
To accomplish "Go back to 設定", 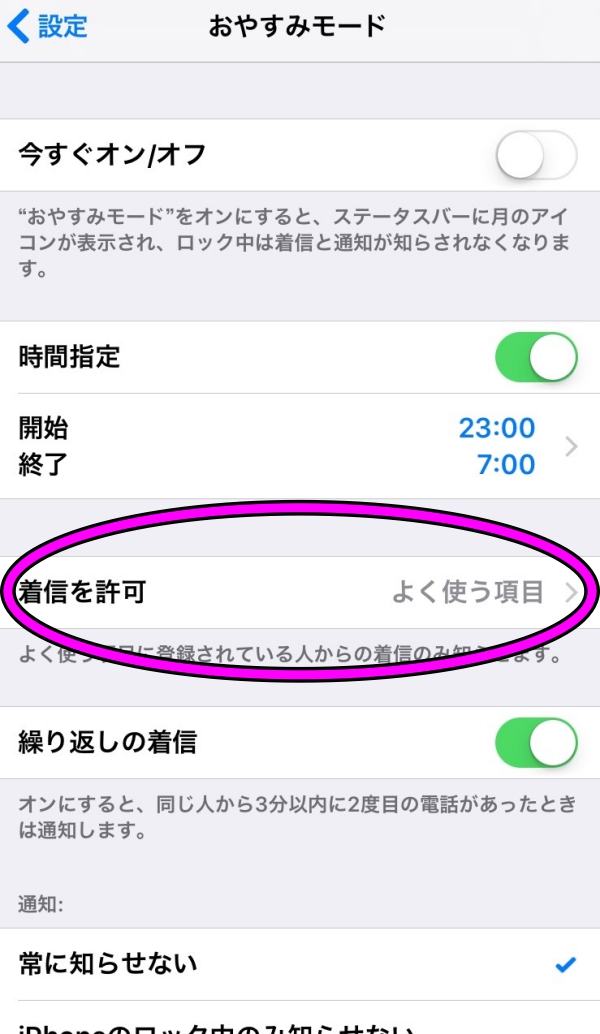I will pos(47,26).
